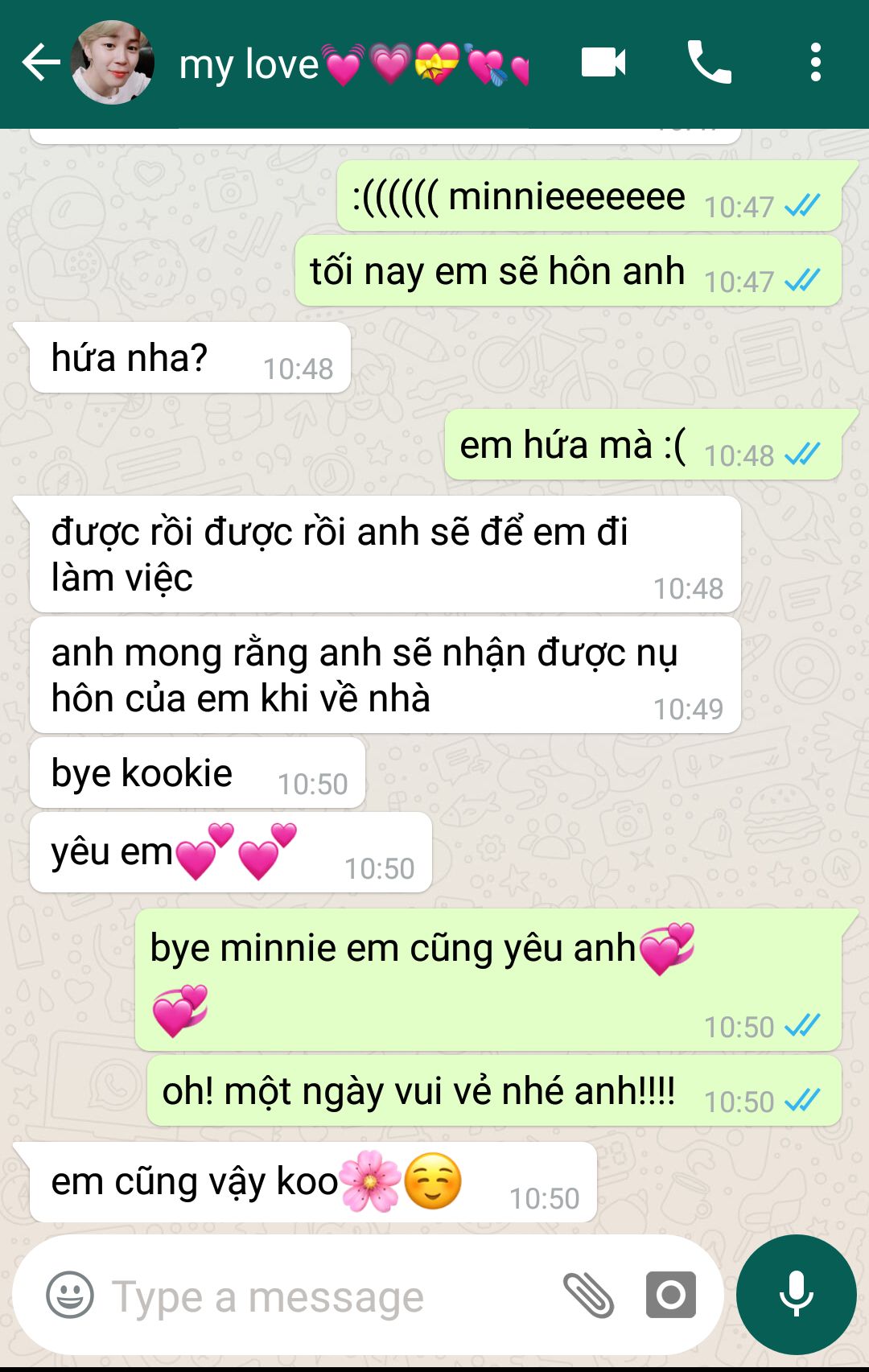
Task: Tap the microphone voice message button
Action: [796, 1294]
